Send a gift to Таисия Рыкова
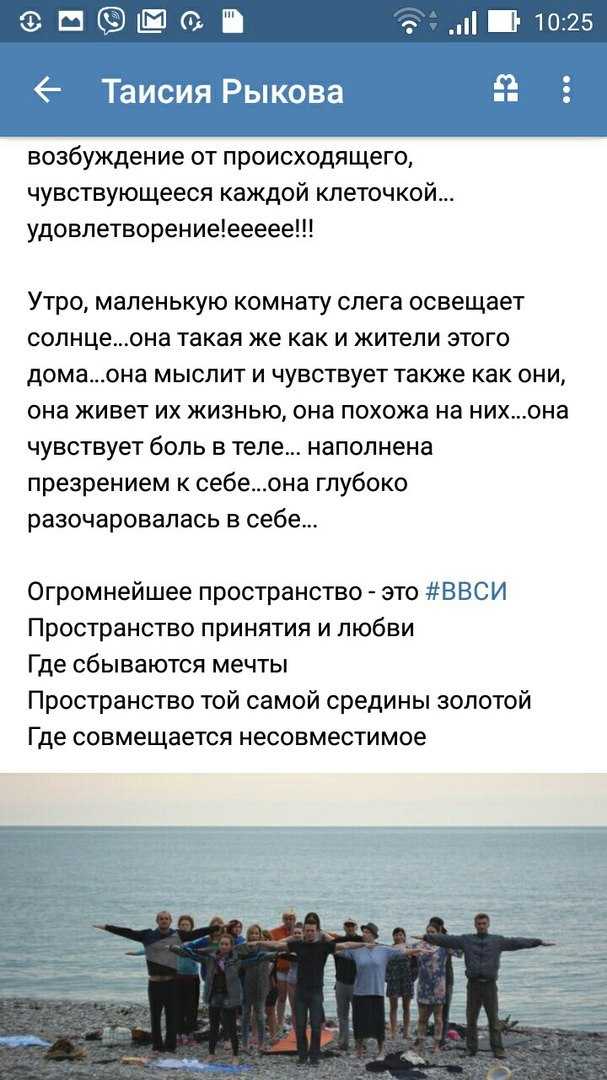 pos(506,90)
